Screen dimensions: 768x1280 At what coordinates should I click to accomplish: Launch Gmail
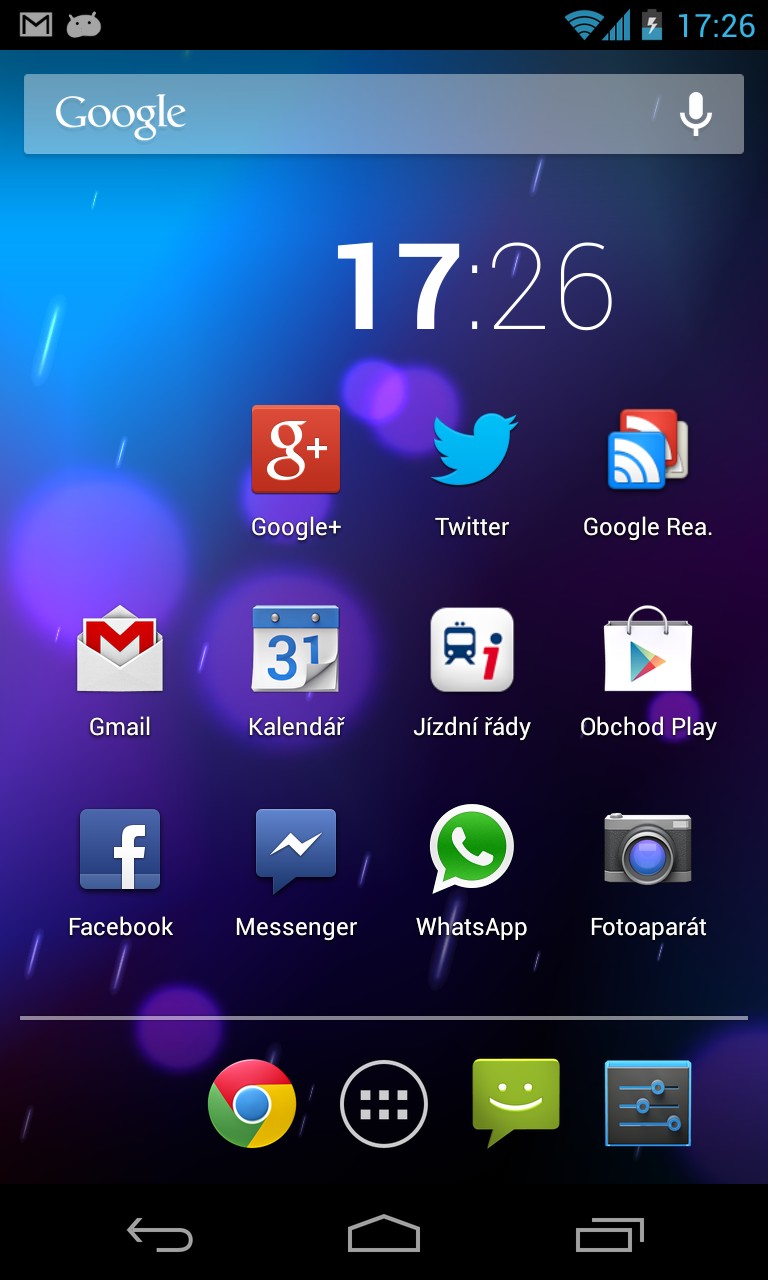point(120,670)
